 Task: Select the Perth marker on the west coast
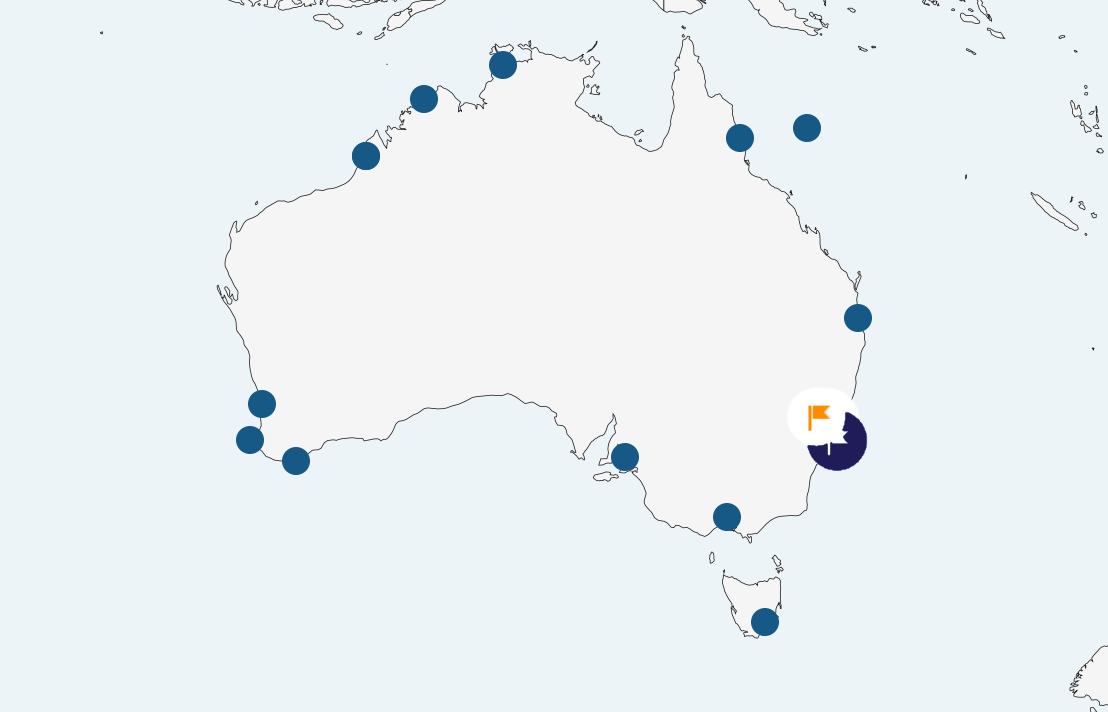(x=262, y=404)
